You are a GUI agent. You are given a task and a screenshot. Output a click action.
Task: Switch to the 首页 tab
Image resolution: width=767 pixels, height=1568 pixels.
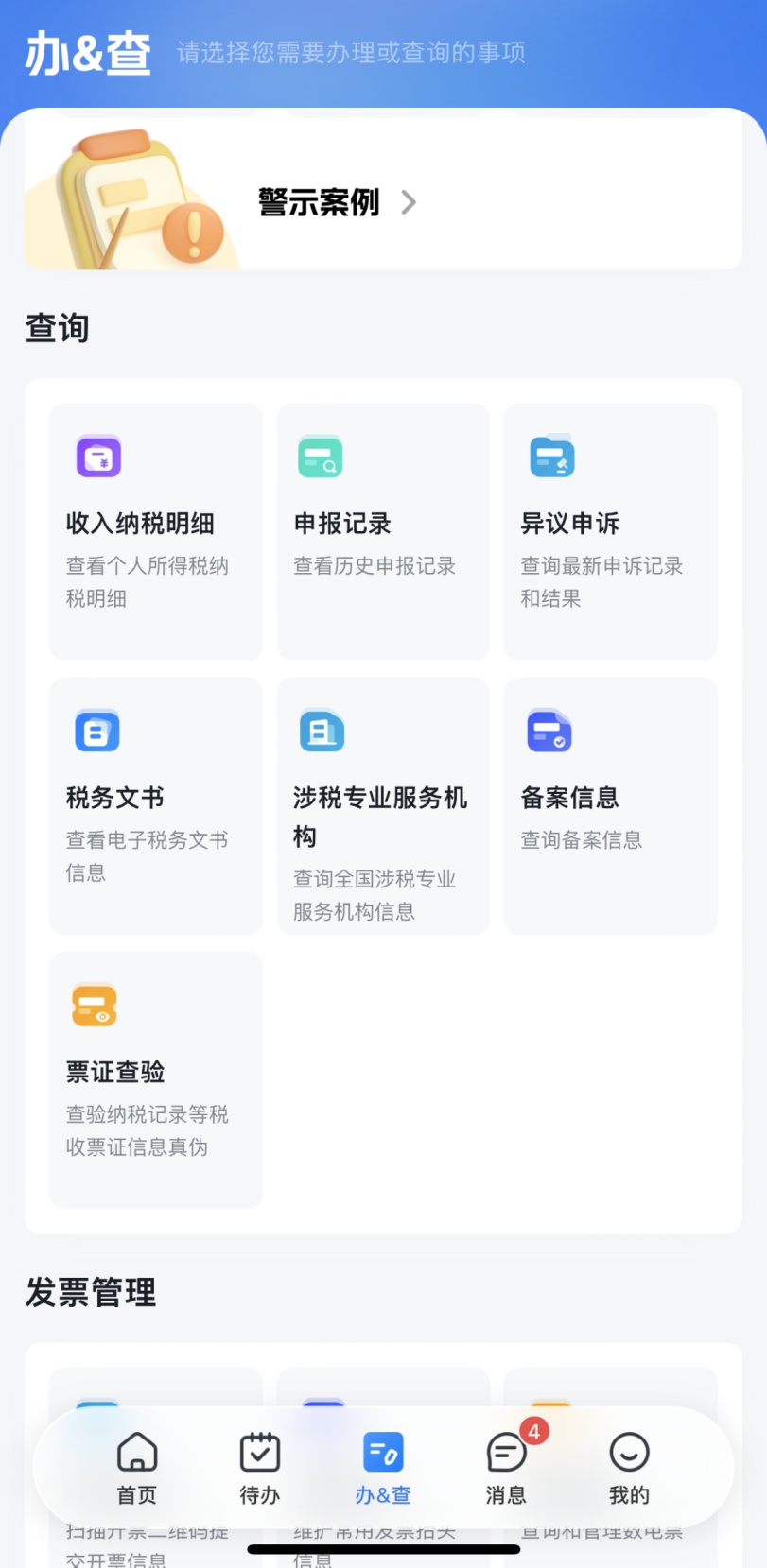(x=137, y=1468)
